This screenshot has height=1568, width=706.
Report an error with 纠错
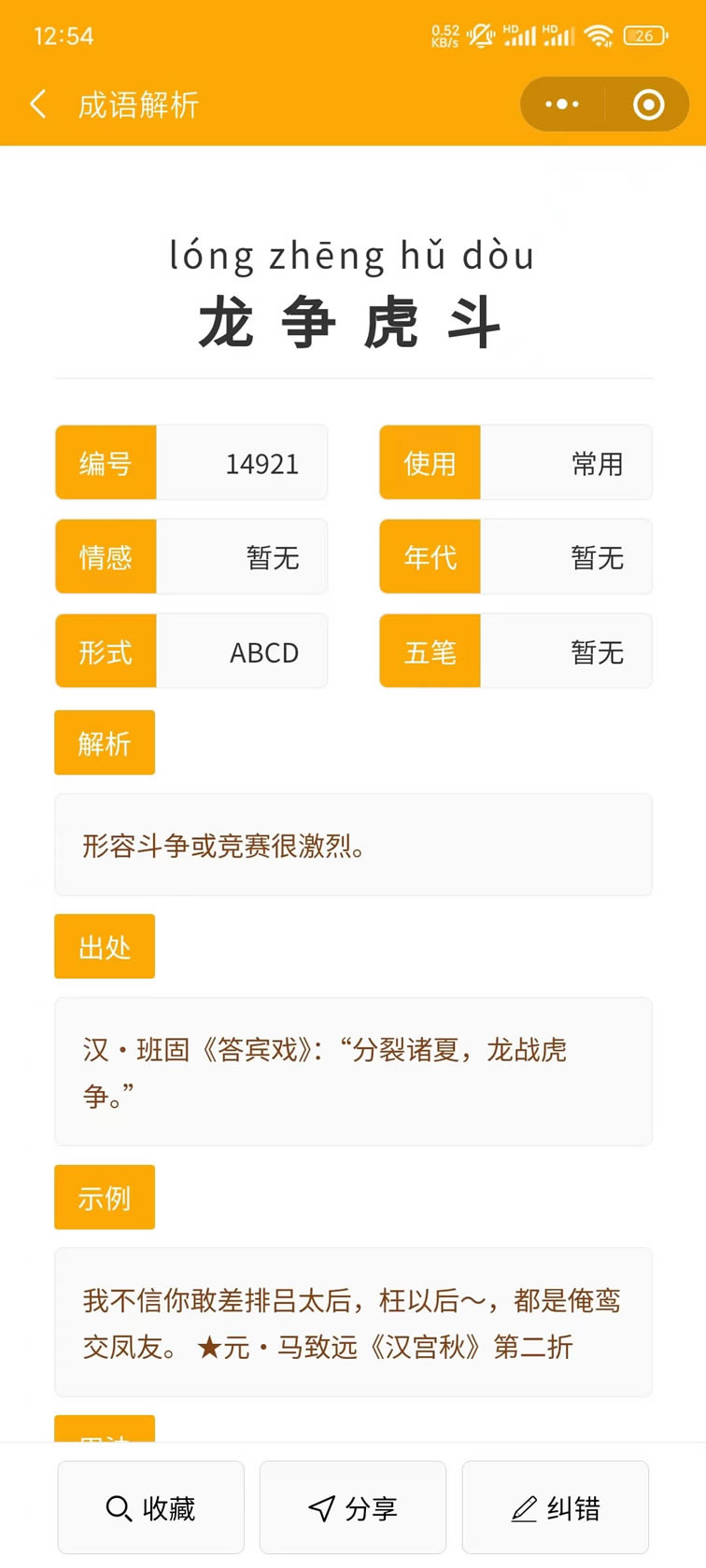coord(556,1507)
